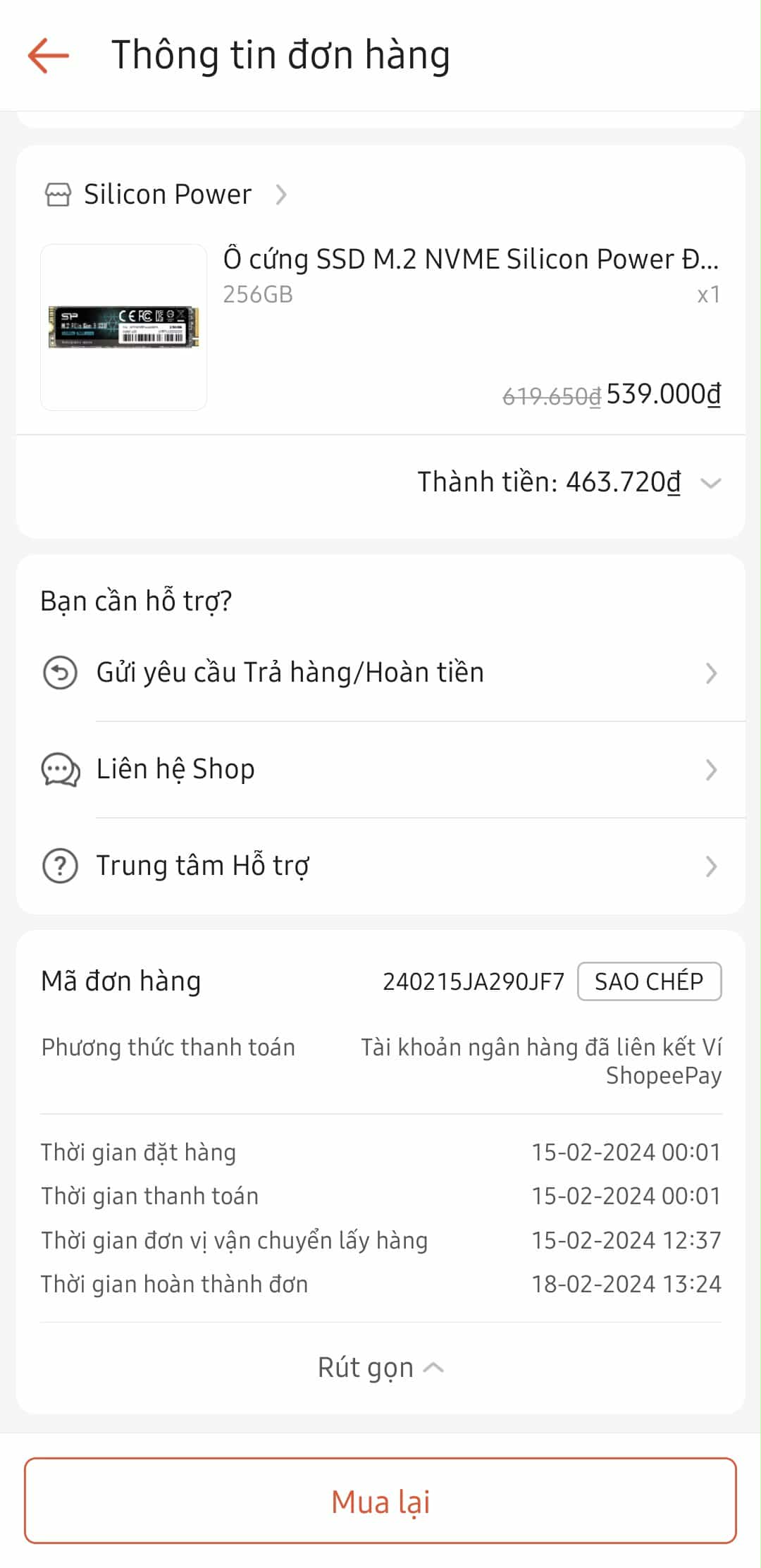The width and height of the screenshot is (761, 1568).
Task: Open Trung tâm Hỗ trợ
Action: click(x=380, y=866)
